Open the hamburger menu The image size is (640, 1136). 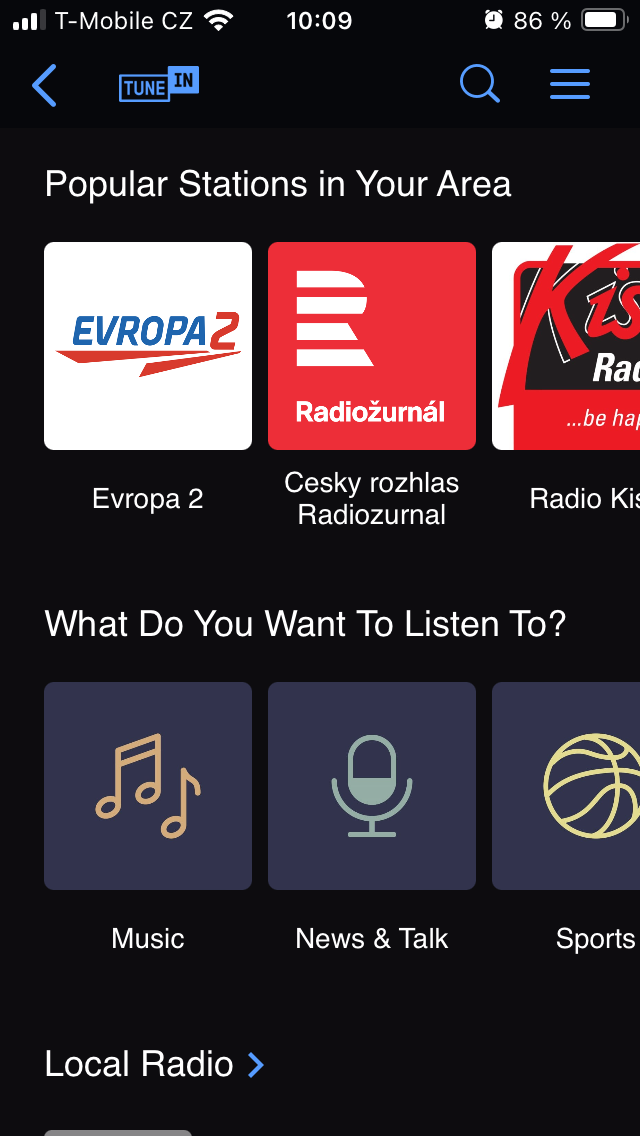[570, 85]
